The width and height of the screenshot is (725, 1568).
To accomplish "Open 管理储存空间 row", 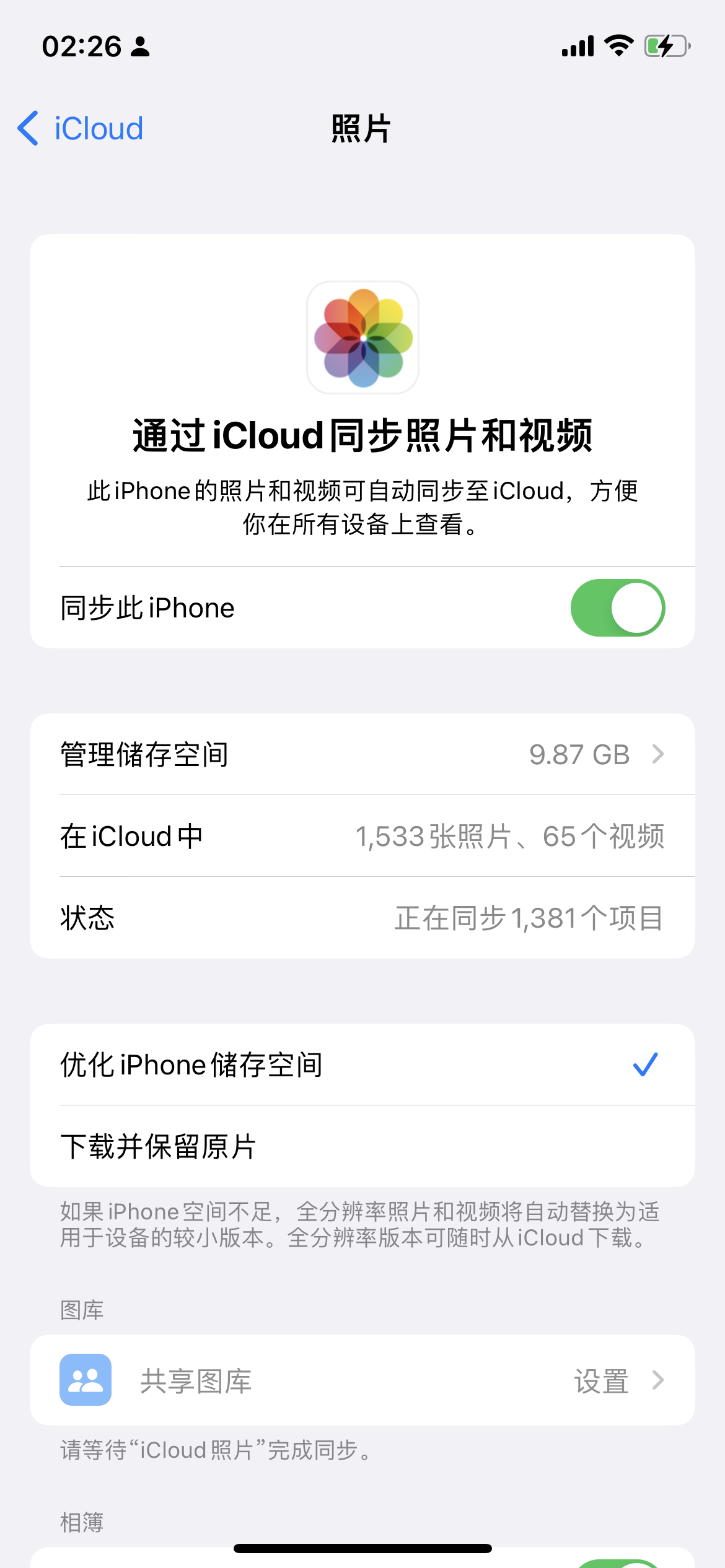I will [x=362, y=754].
